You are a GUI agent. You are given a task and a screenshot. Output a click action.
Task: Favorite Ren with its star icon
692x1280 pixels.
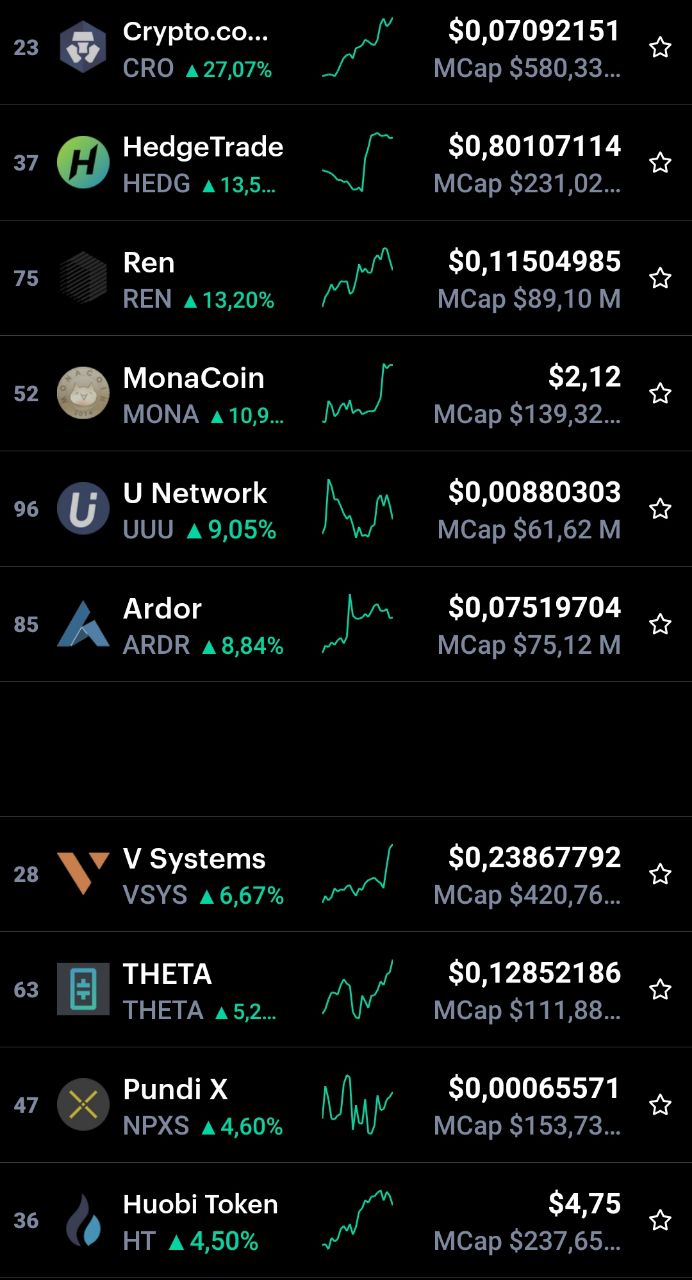pos(660,278)
